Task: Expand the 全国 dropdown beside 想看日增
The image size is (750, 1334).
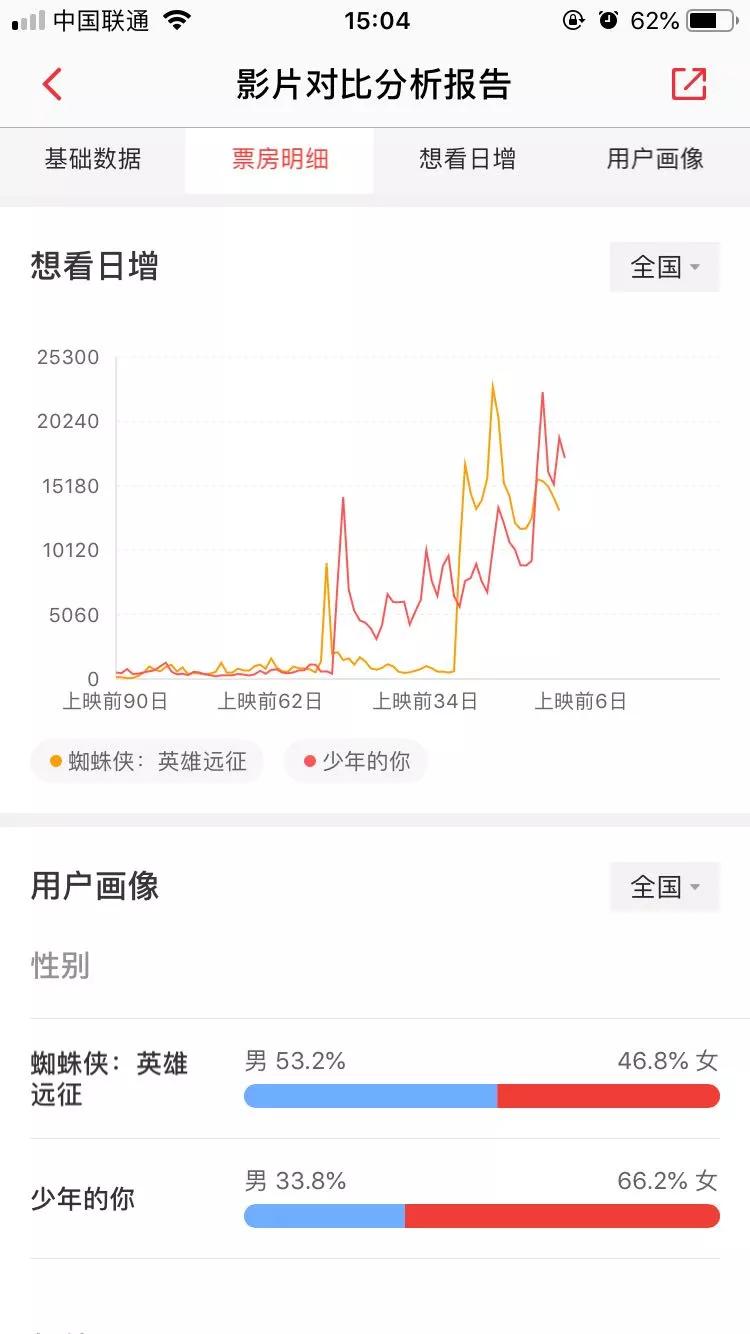Action: 665,267
